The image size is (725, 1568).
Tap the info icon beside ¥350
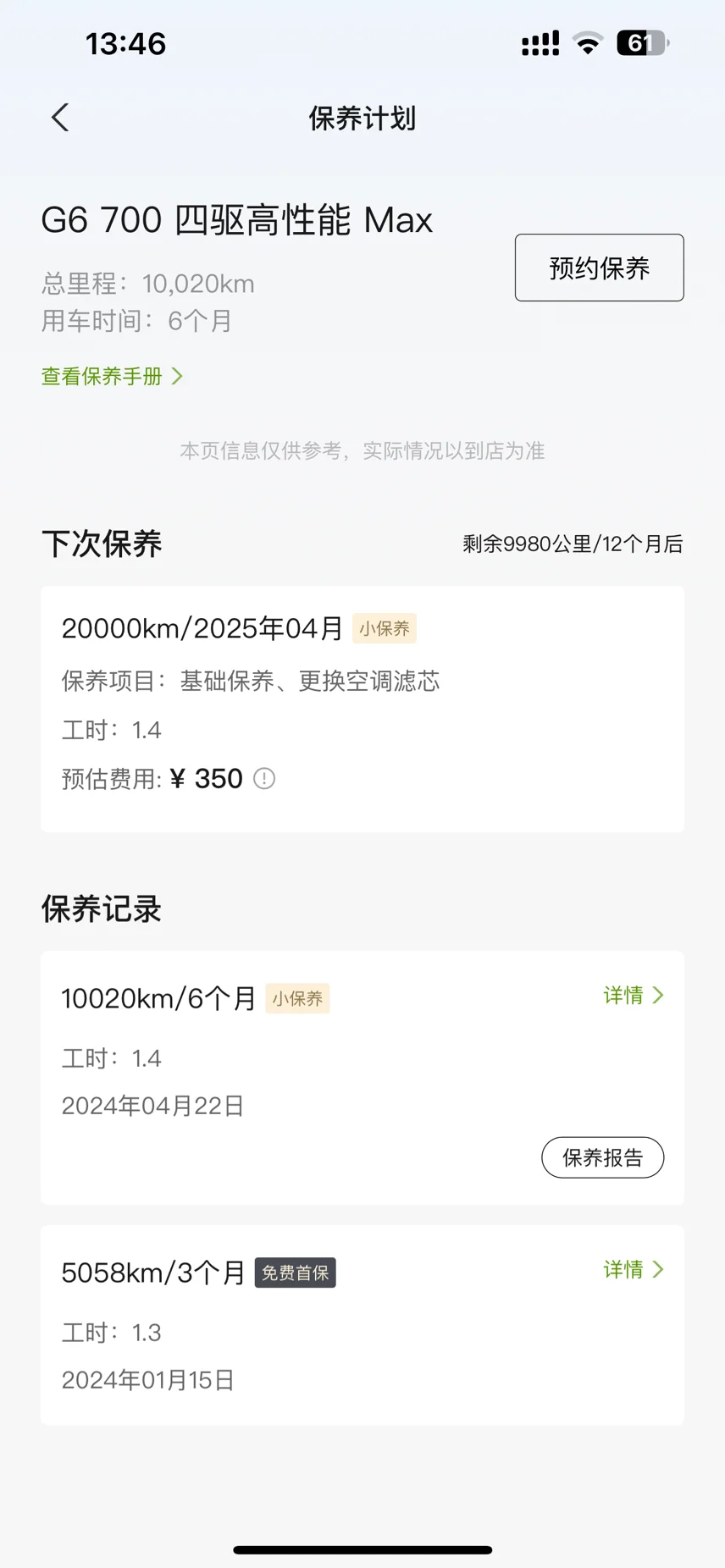(x=264, y=779)
